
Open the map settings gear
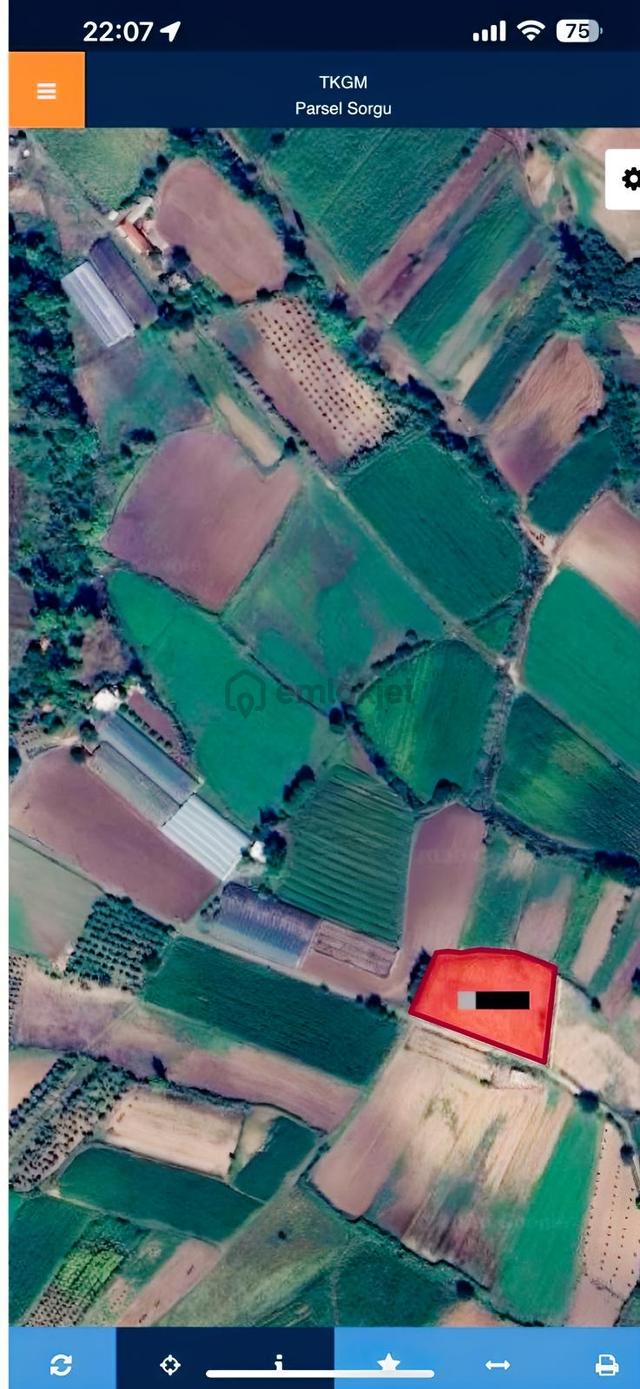(626, 180)
